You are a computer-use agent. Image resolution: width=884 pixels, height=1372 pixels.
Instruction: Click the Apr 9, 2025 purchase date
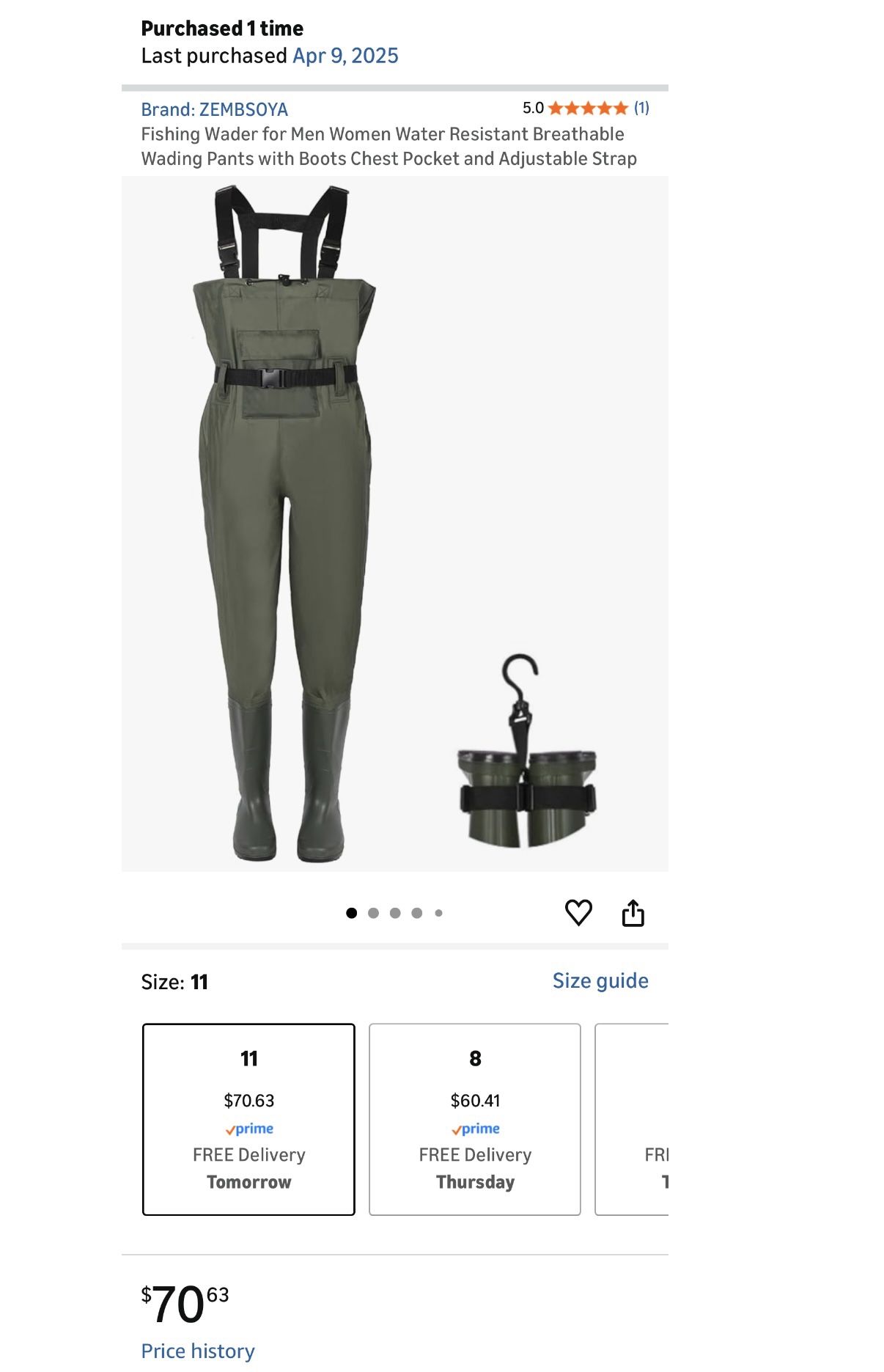coord(345,54)
